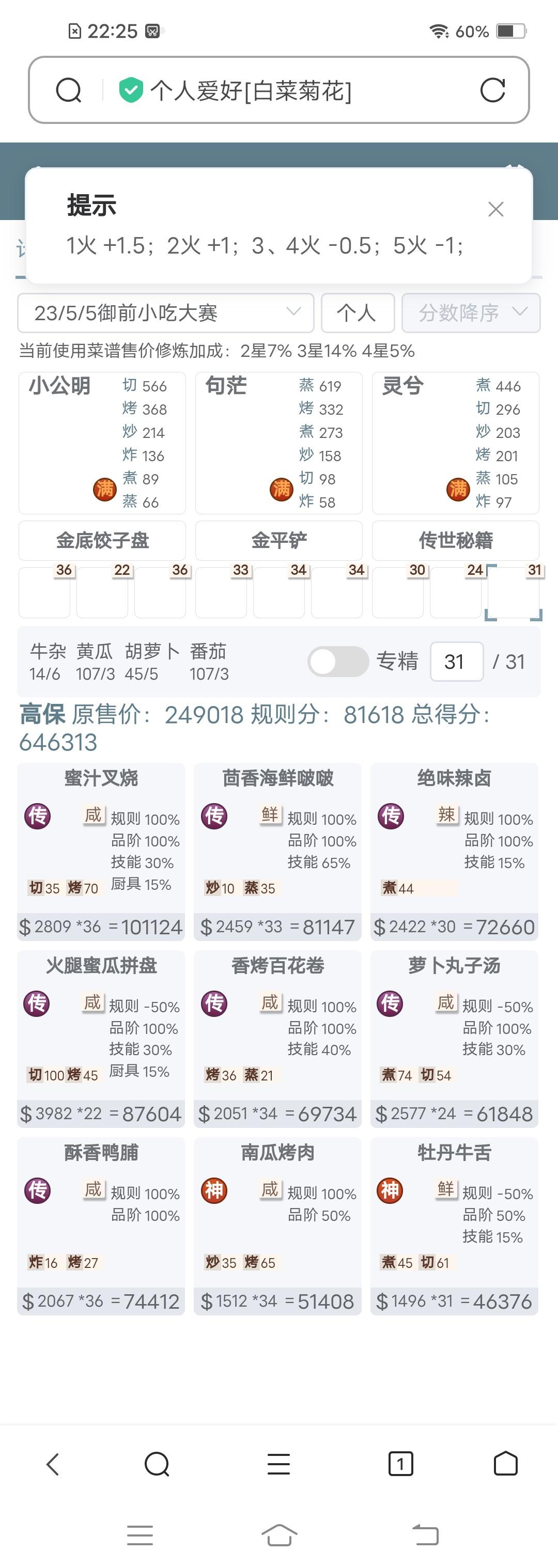Expand the 分数降序 sort dropdown
558x1568 pixels.
click(x=471, y=313)
